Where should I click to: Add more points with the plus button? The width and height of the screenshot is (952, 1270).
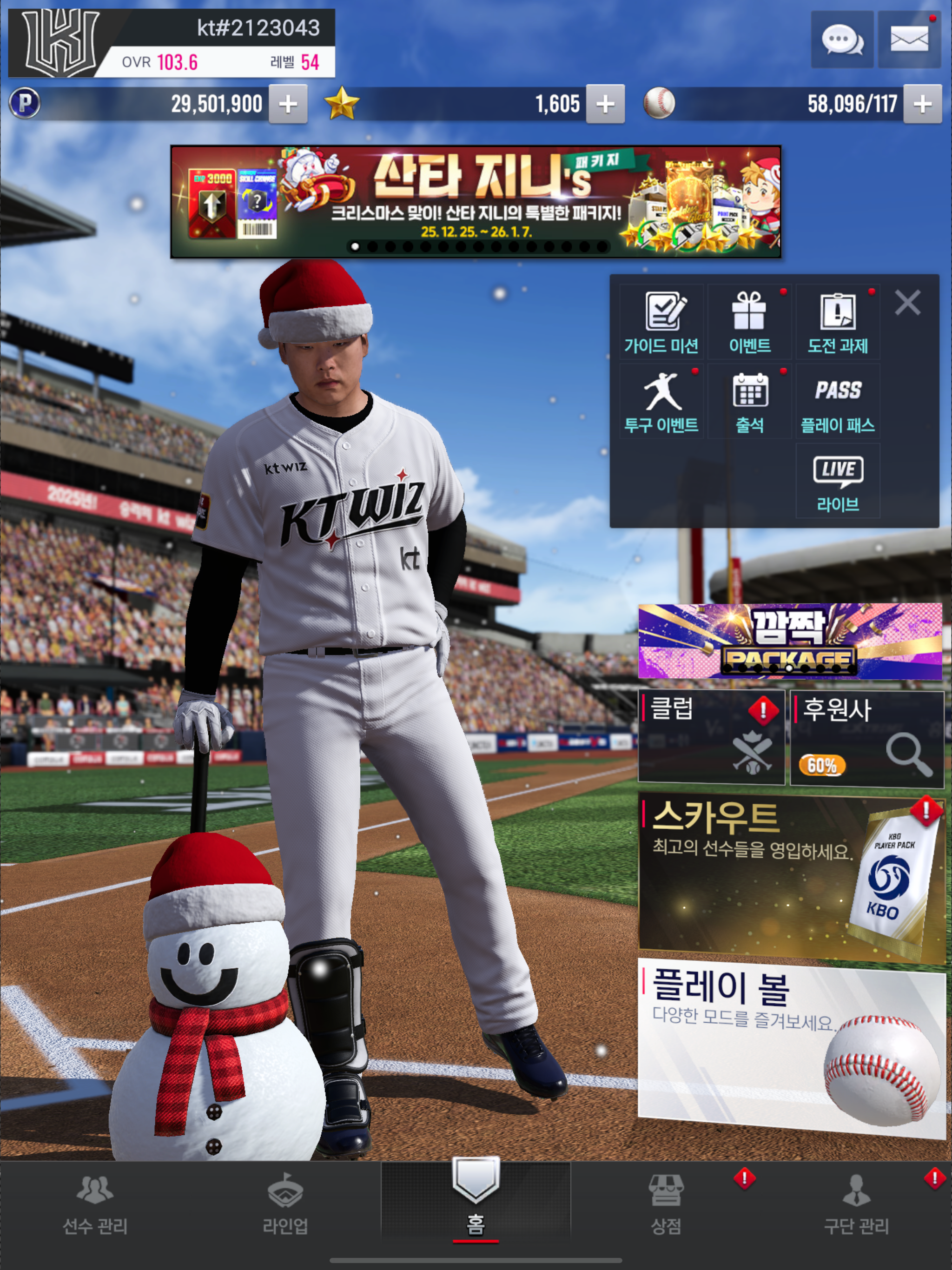288,104
